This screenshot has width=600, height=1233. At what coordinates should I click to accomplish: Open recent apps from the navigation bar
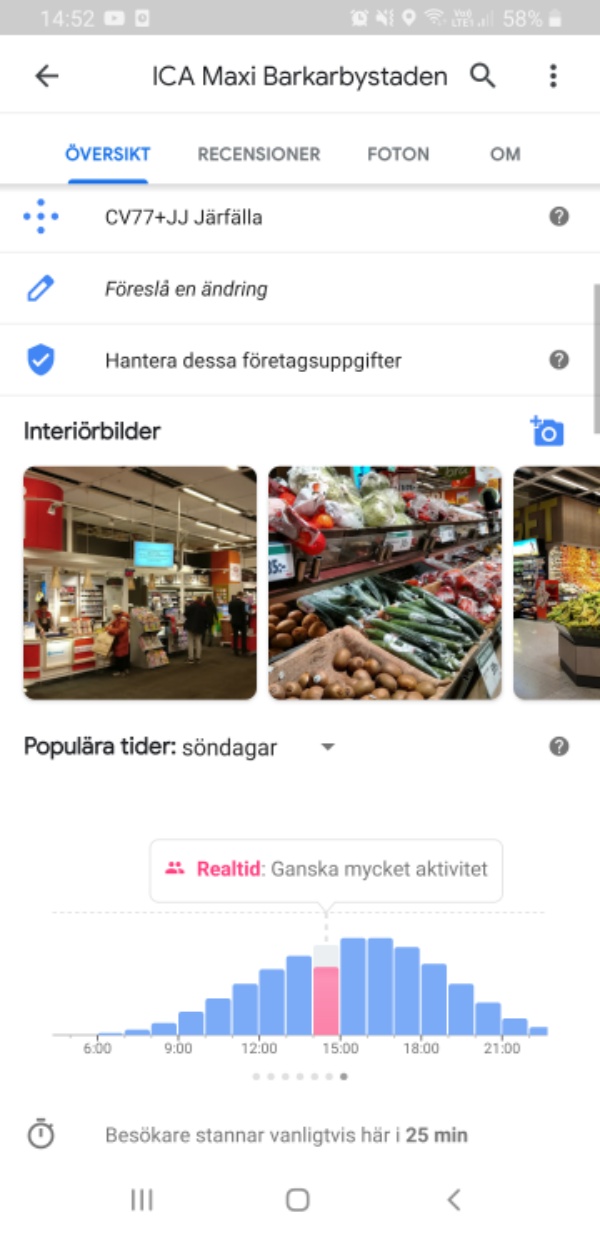pos(142,1199)
